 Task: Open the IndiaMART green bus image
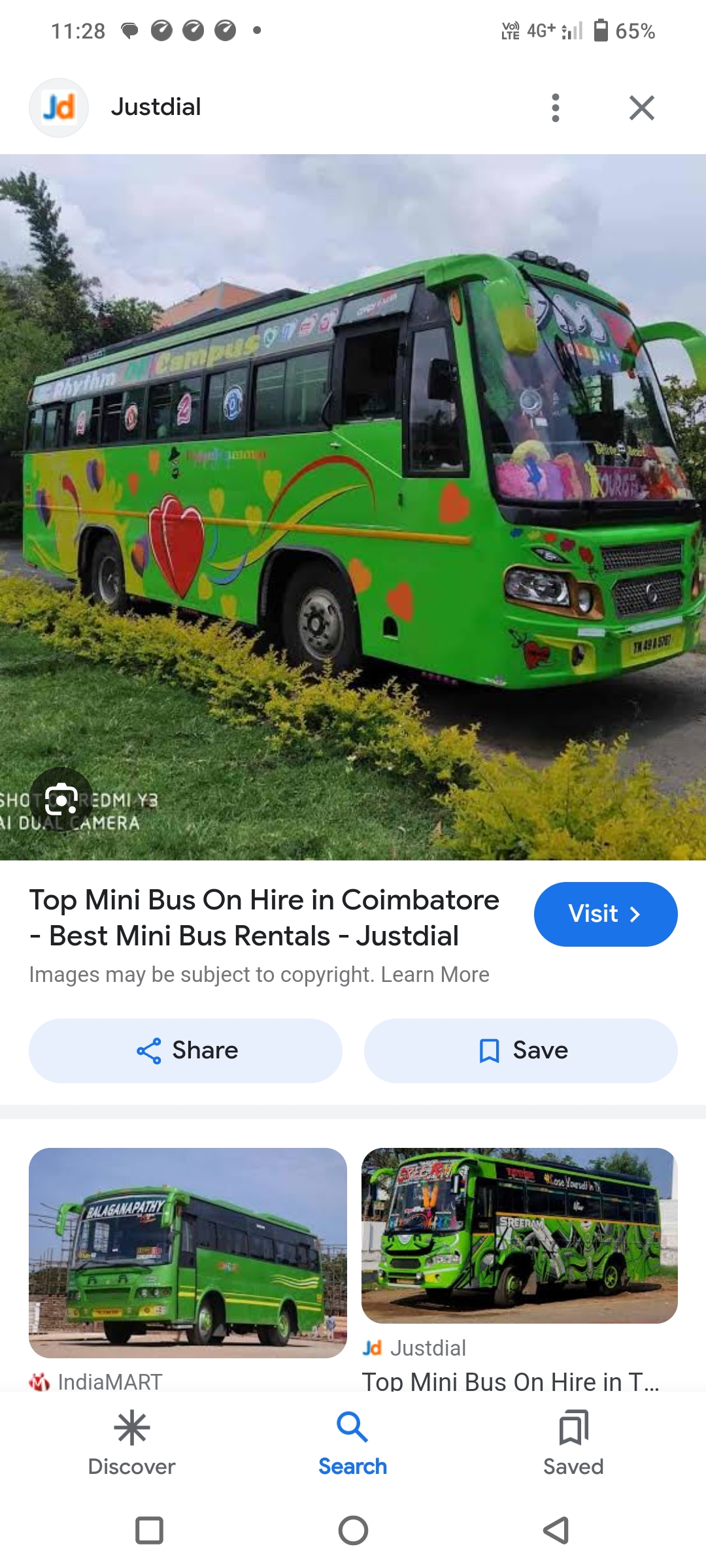coord(188,1252)
